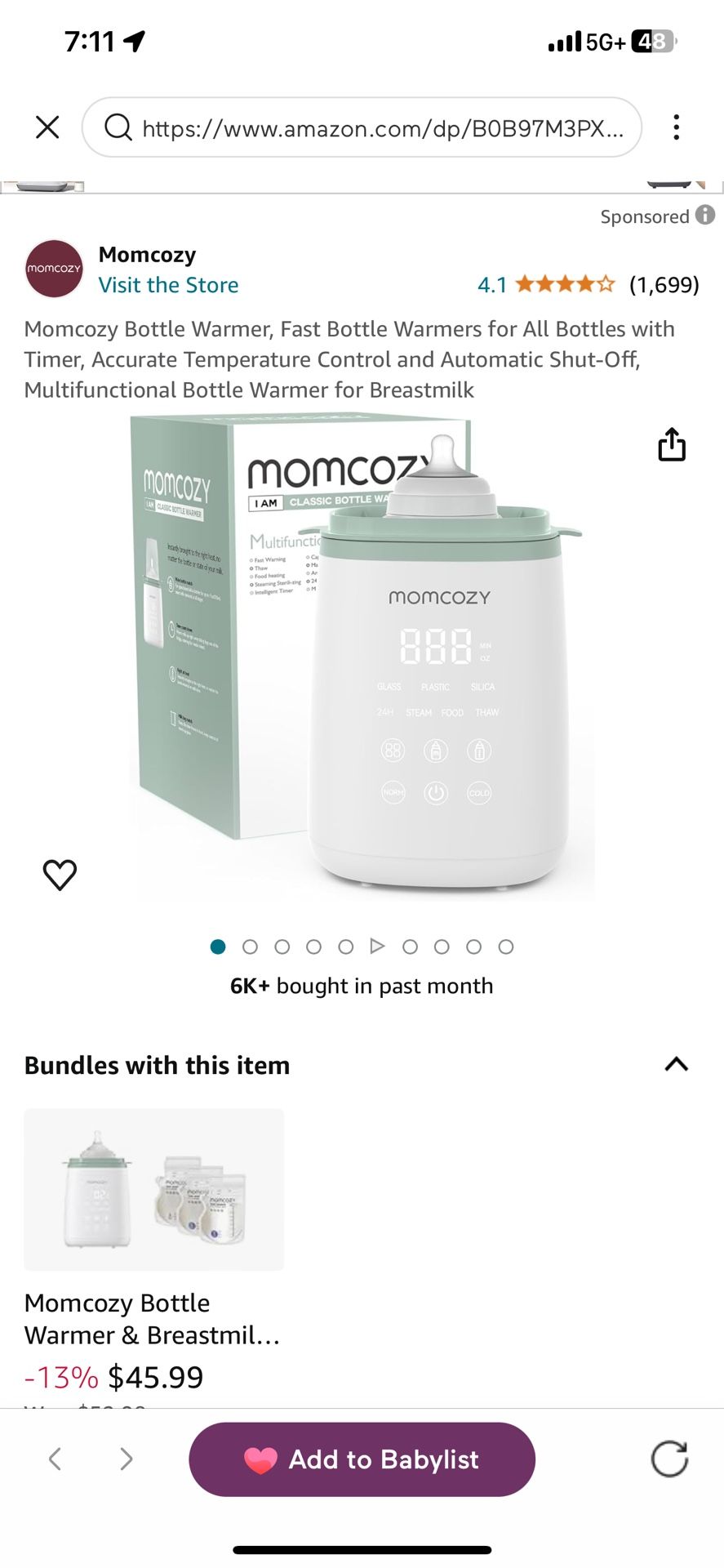Visit the Momcozy store
The width and height of the screenshot is (724, 1568).
[168, 285]
